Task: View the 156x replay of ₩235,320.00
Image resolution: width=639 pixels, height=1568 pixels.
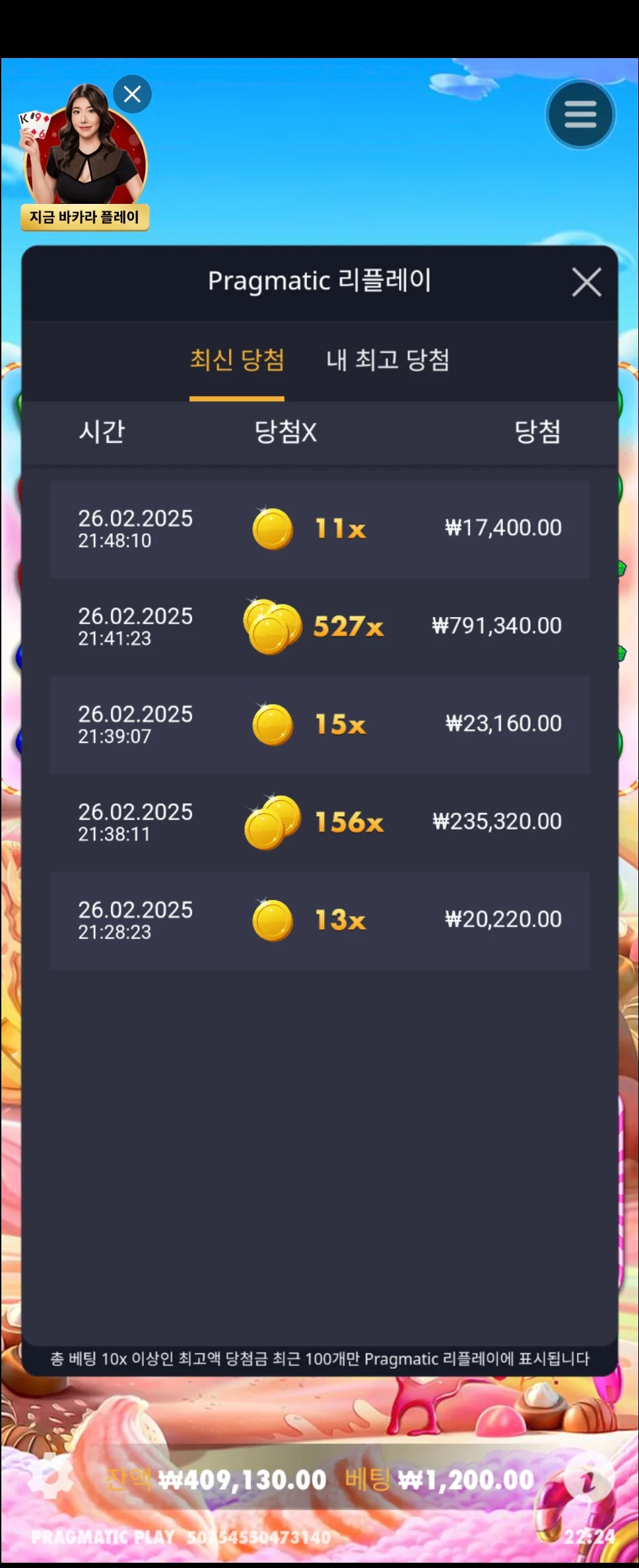Action: point(319,822)
